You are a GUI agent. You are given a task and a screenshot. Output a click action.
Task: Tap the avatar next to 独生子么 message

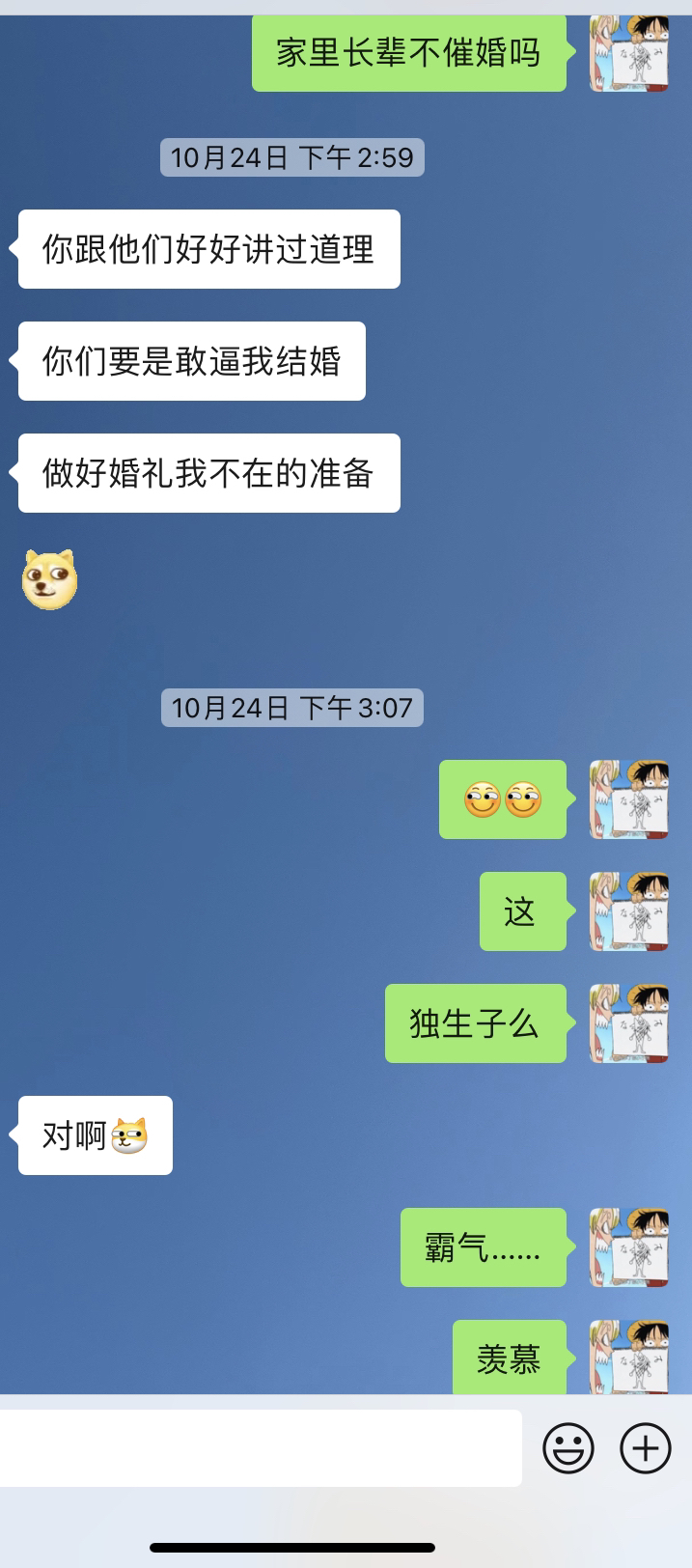coord(629,1023)
